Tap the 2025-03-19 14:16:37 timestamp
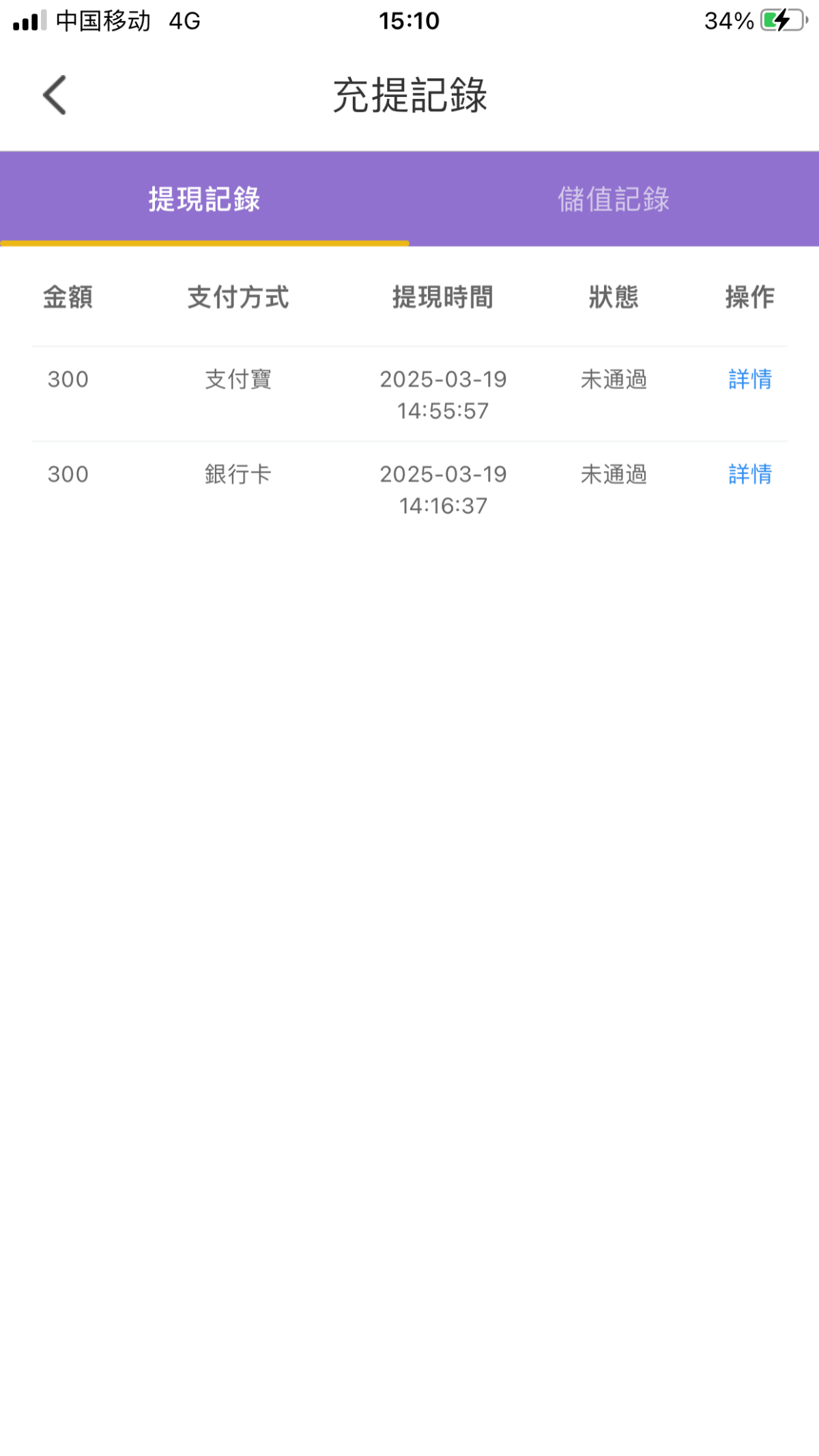 [444, 489]
